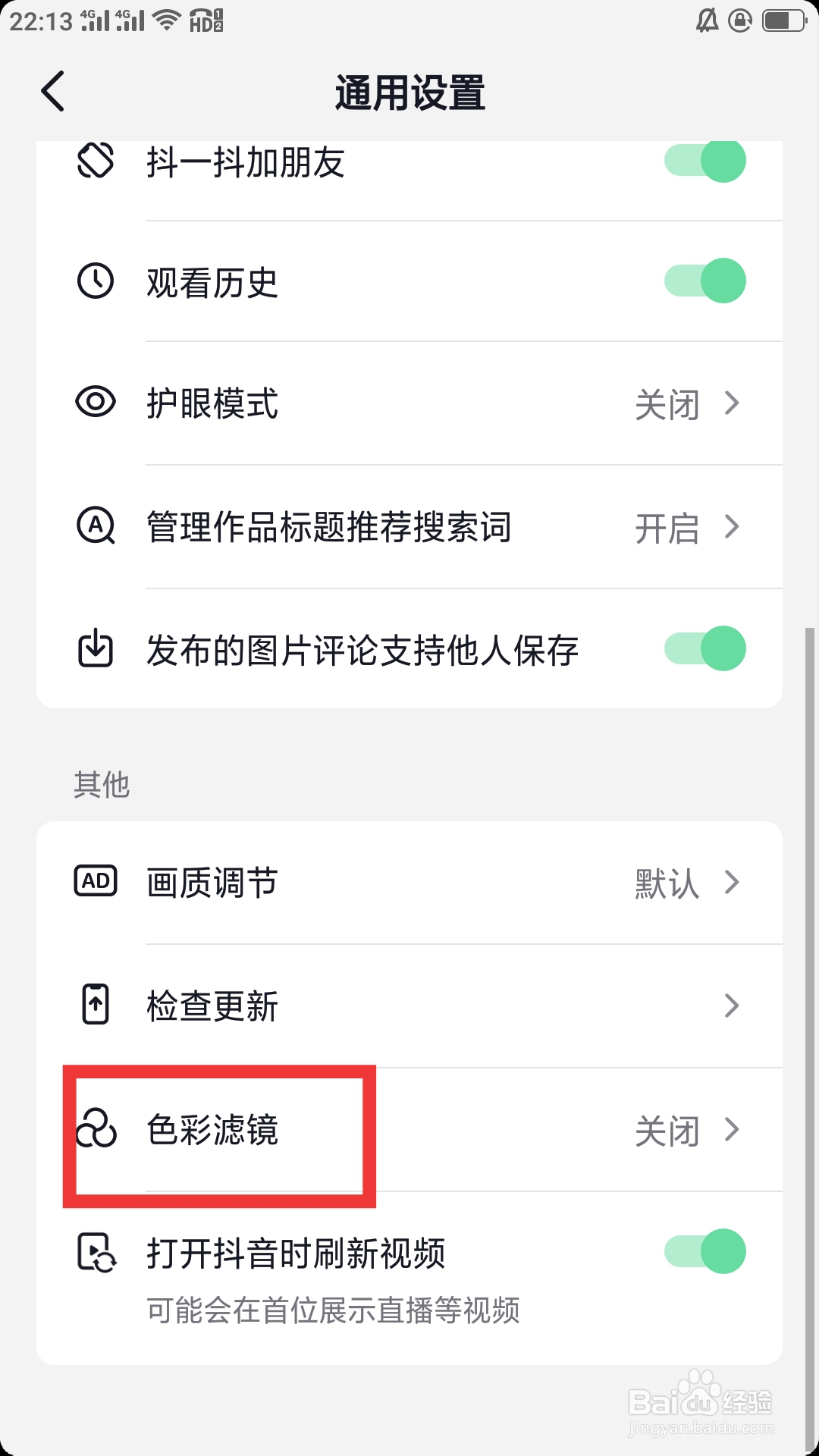
Task: Turn off the 观看历史 switch
Action: click(x=704, y=280)
